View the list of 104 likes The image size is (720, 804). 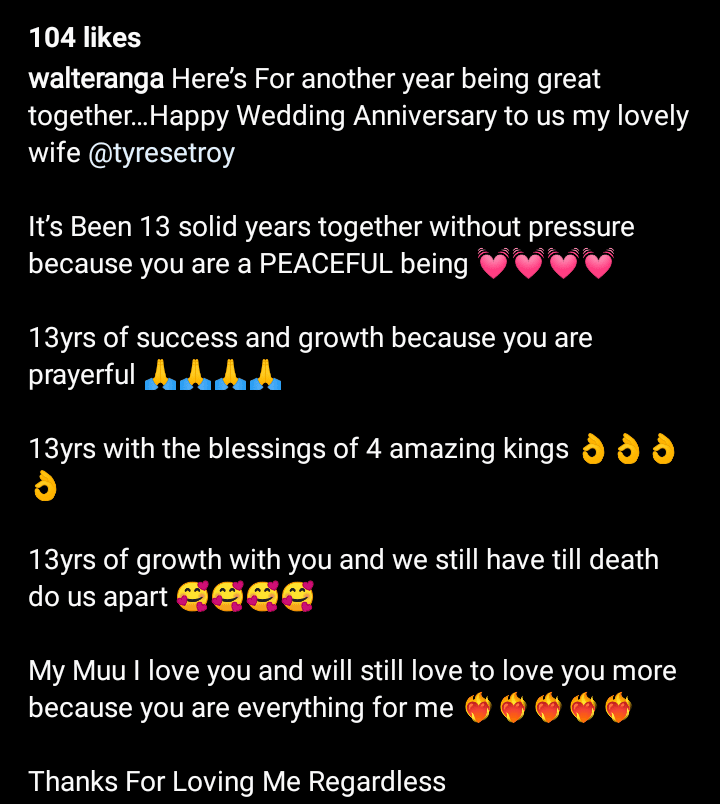pos(85,38)
